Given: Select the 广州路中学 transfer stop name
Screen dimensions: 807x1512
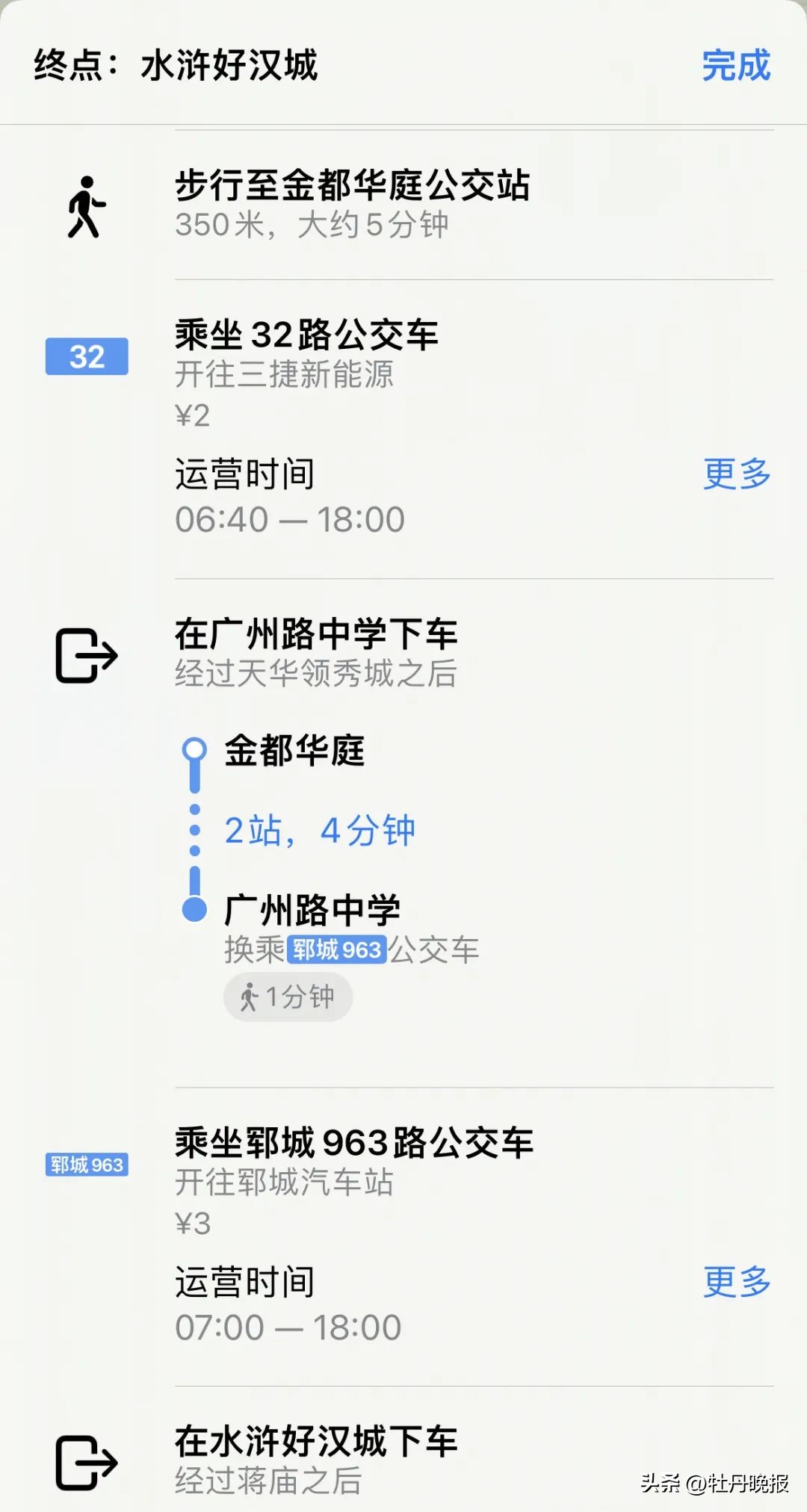Looking at the screenshot, I should click(x=312, y=910).
